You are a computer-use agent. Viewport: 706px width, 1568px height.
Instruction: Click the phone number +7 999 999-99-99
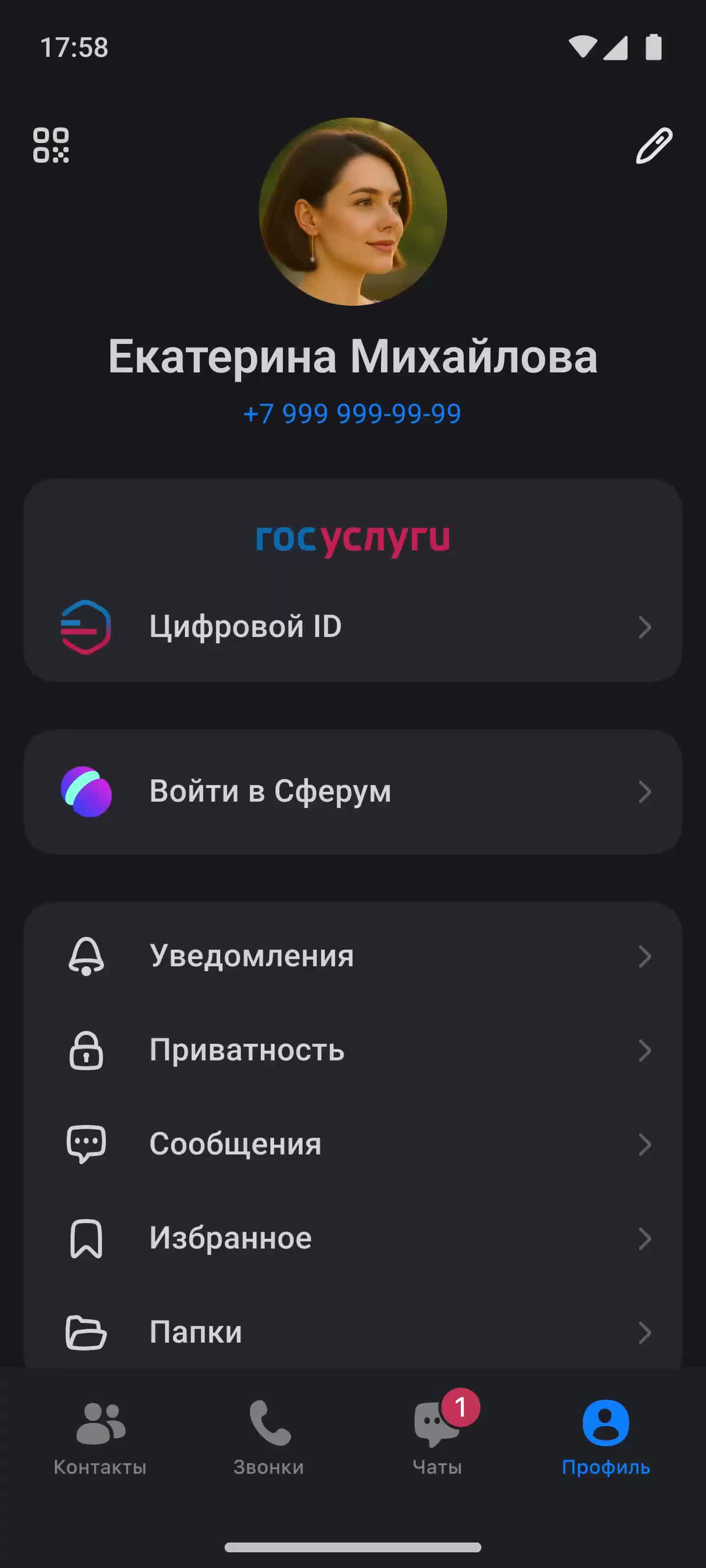click(353, 414)
